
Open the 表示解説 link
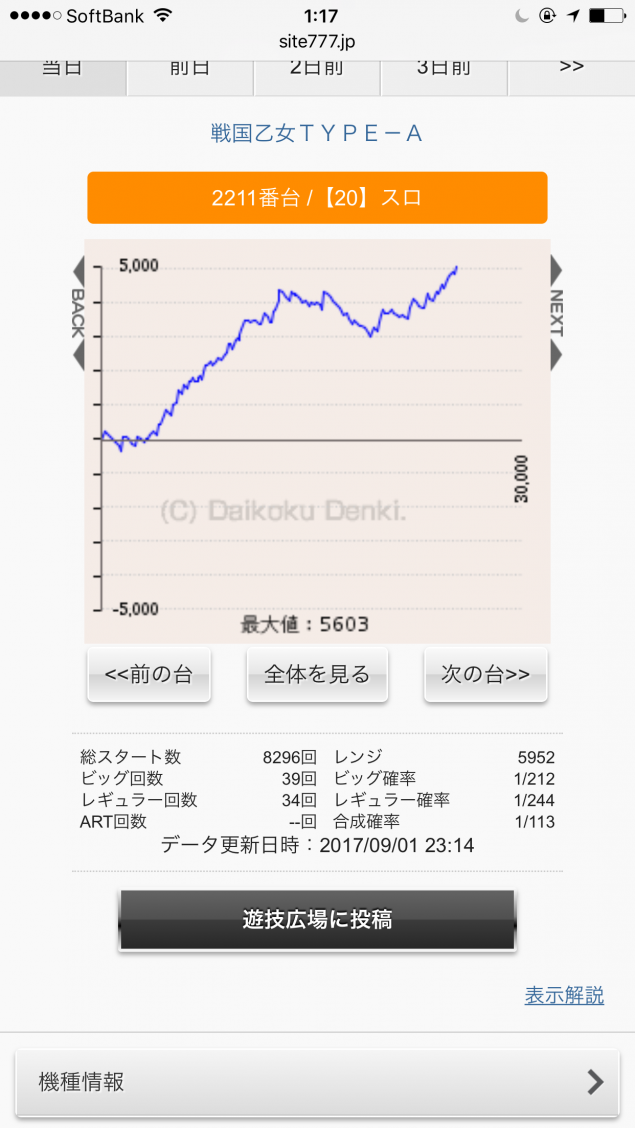pyautogui.click(x=564, y=995)
